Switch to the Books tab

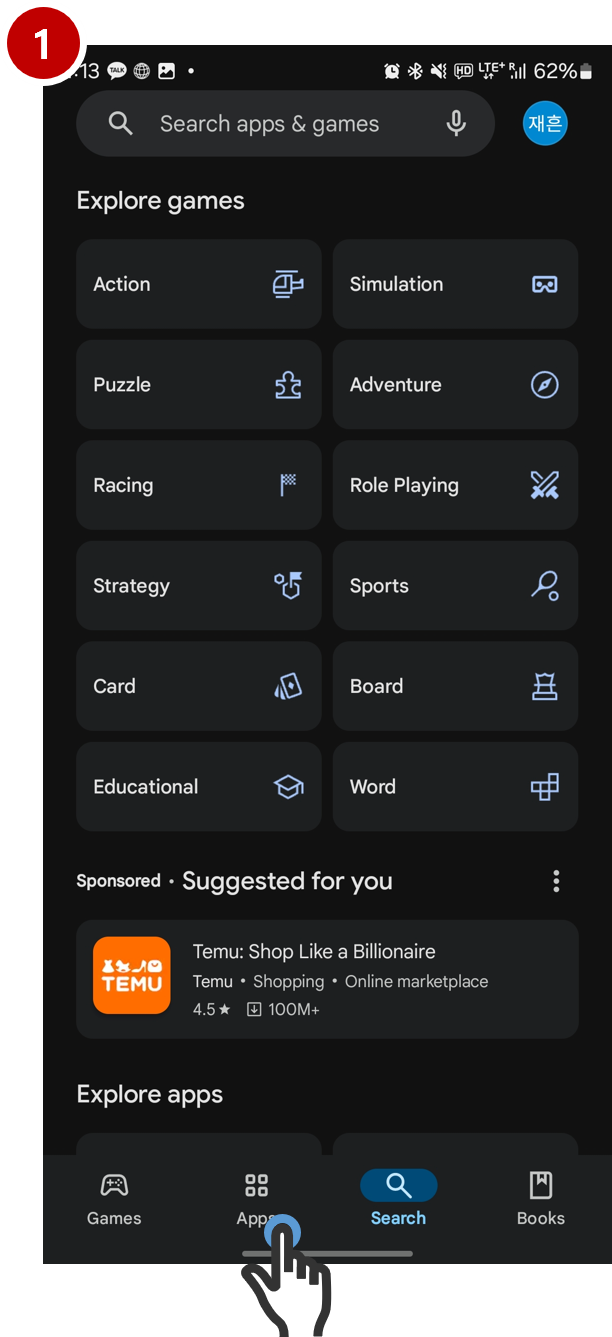tap(540, 1199)
